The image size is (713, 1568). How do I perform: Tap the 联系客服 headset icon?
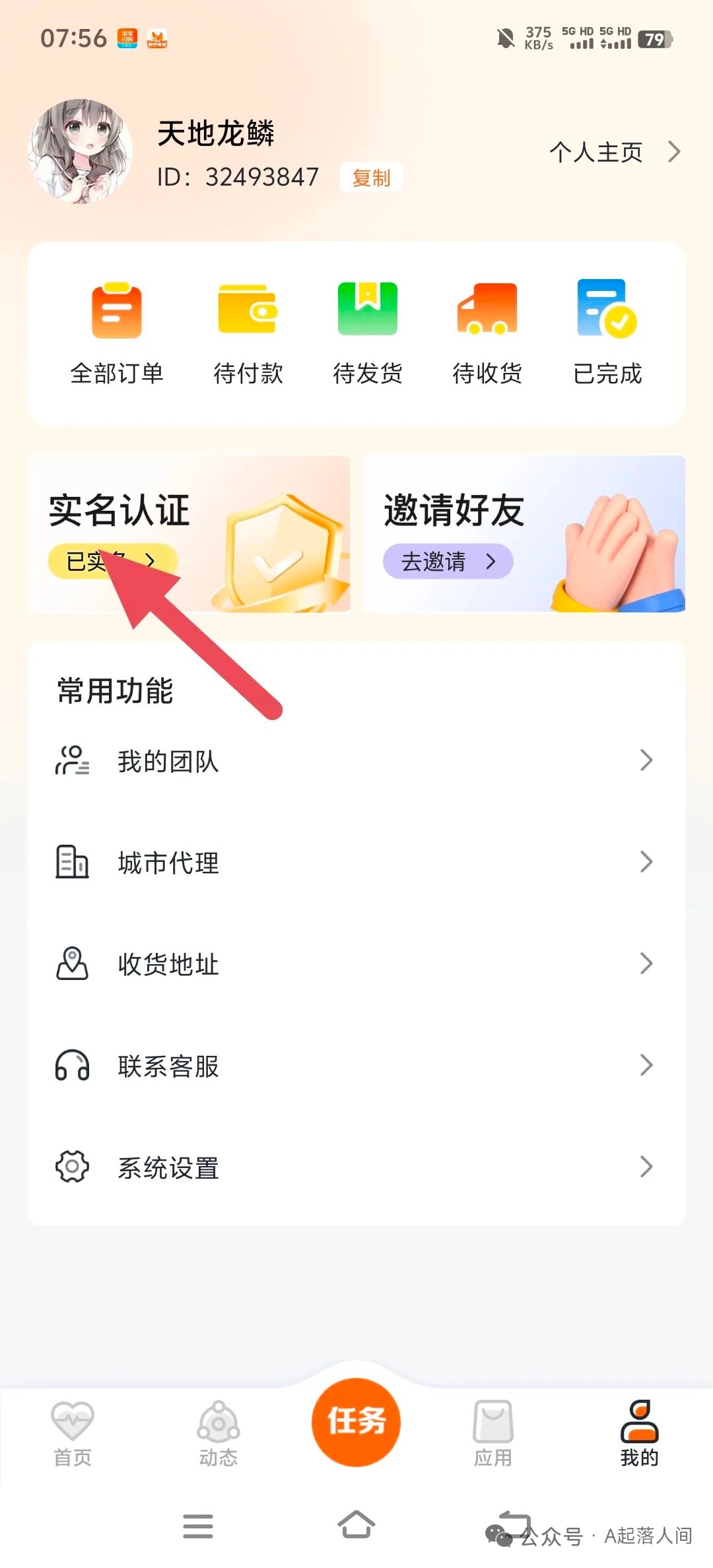point(71,1065)
